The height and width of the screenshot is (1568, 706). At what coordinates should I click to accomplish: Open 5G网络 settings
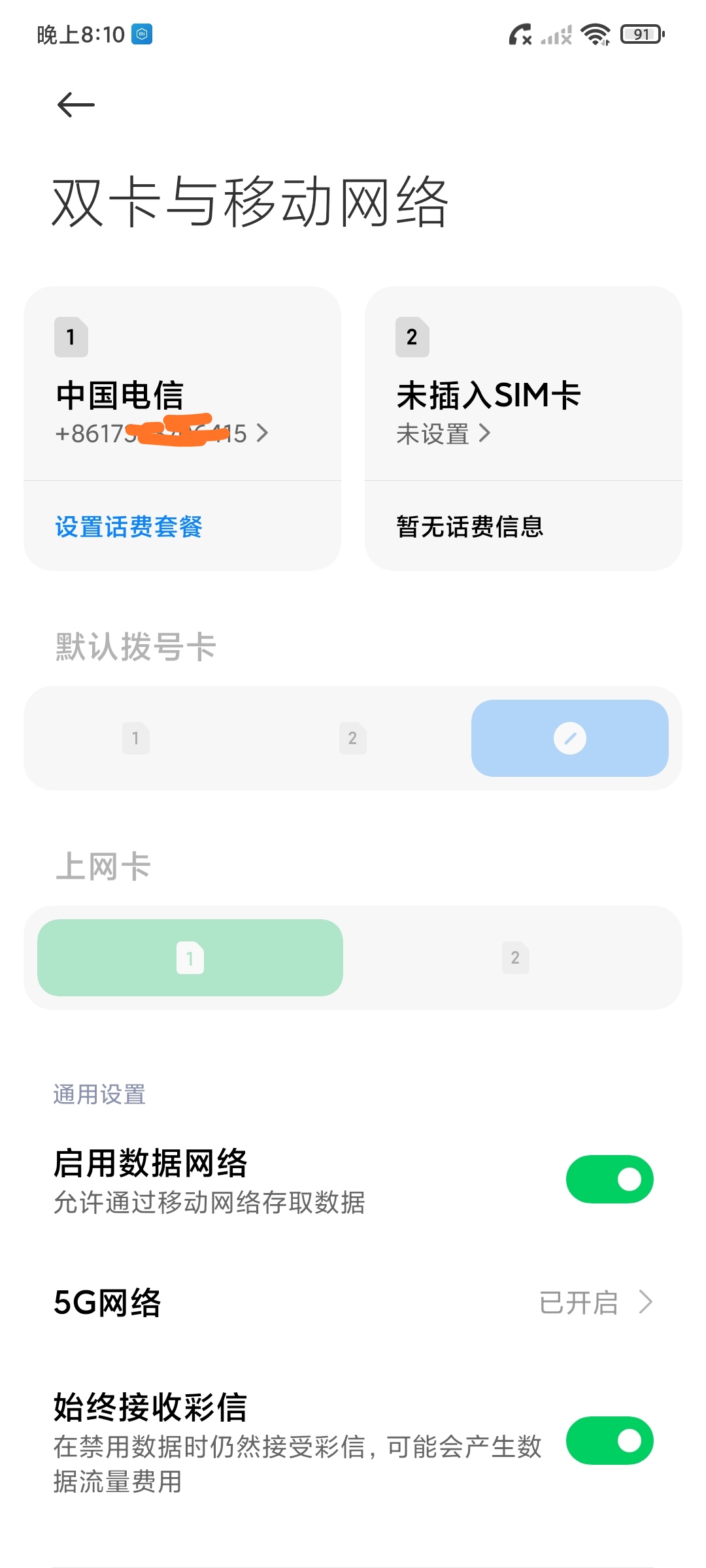point(353,1302)
